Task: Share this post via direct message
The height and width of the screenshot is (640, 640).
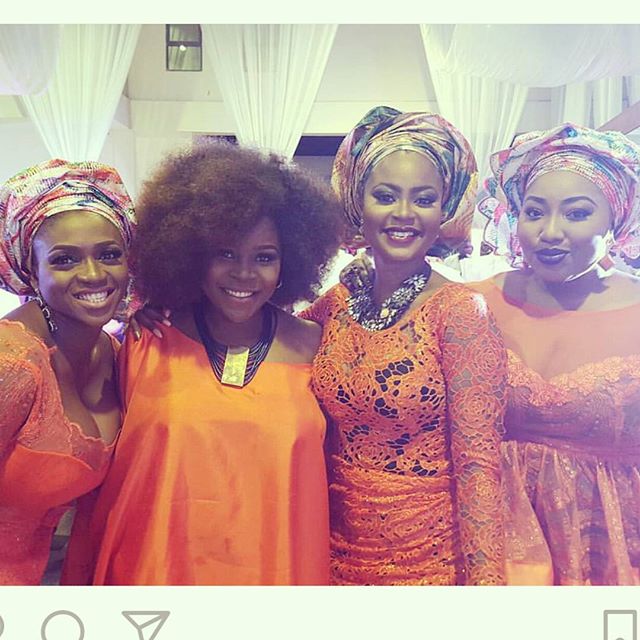Action: [x=145, y=626]
